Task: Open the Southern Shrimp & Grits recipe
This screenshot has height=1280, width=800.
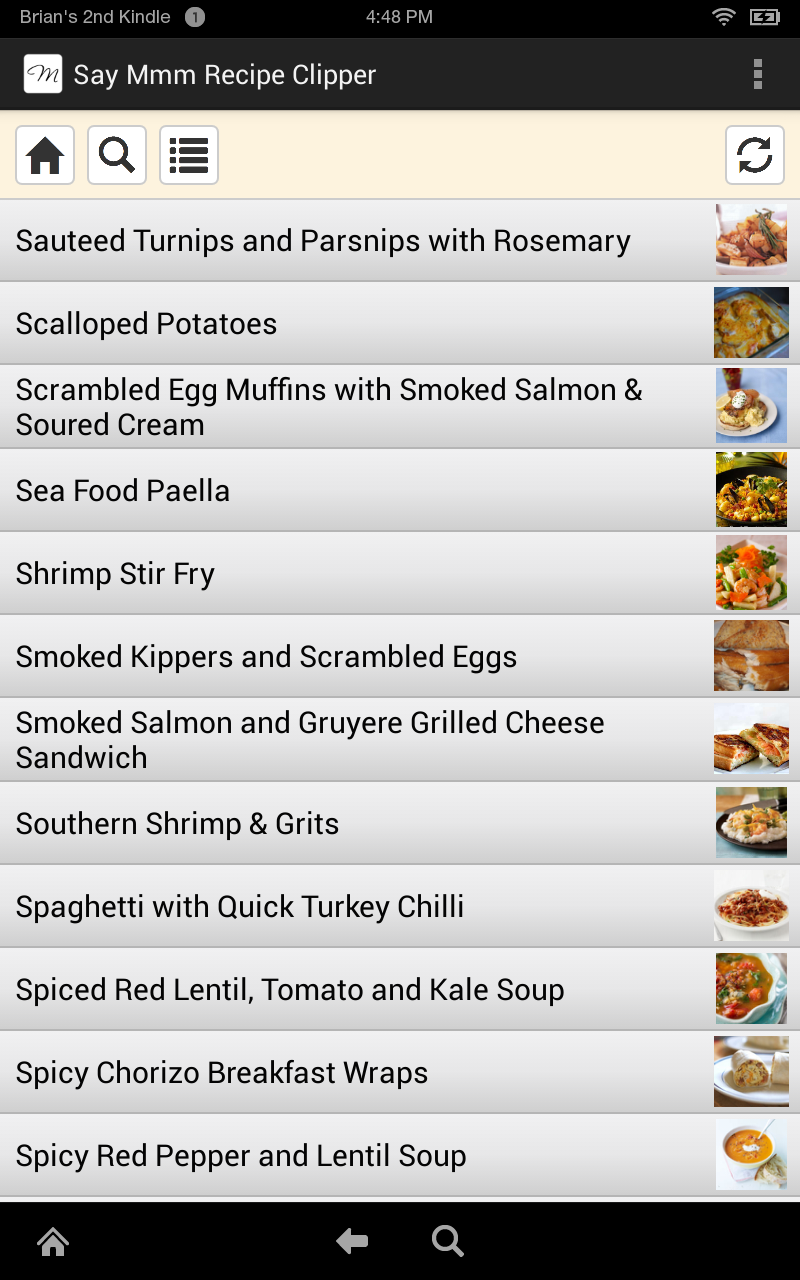Action: (300, 822)
